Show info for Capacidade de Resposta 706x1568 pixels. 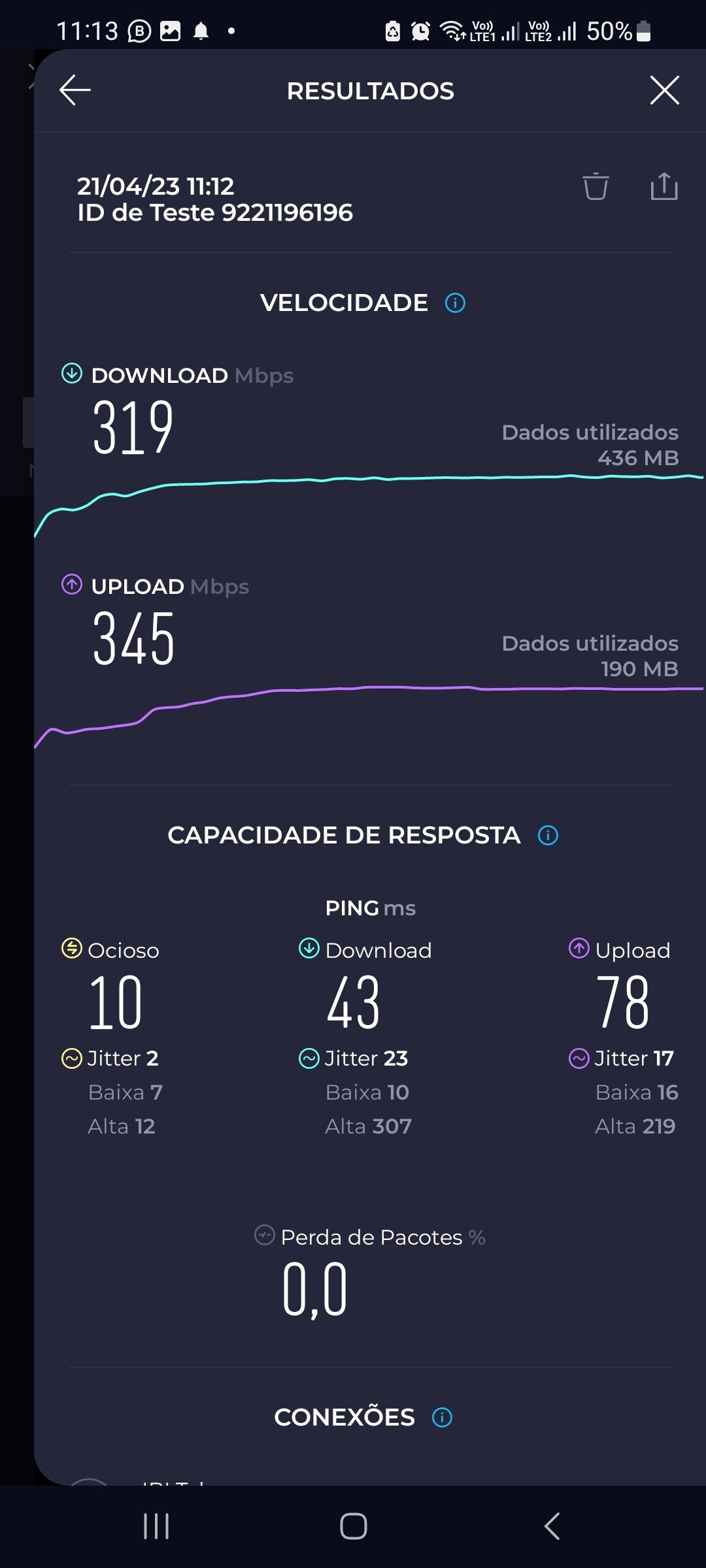[548, 836]
